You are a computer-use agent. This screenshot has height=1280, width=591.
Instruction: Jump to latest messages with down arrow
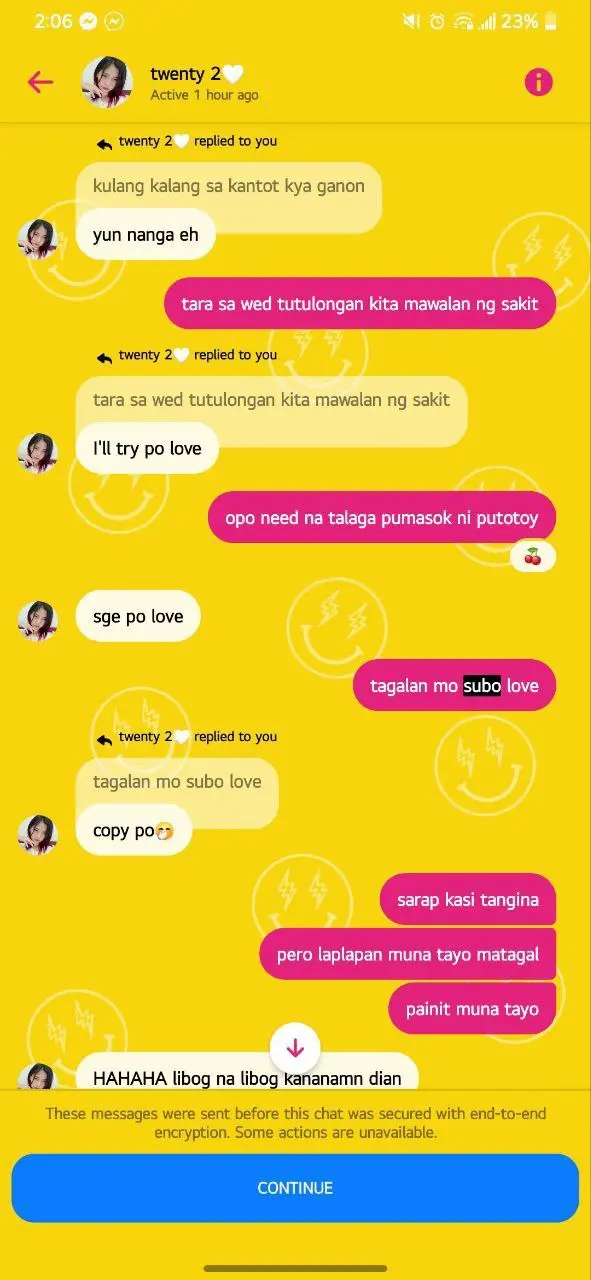click(x=295, y=1048)
